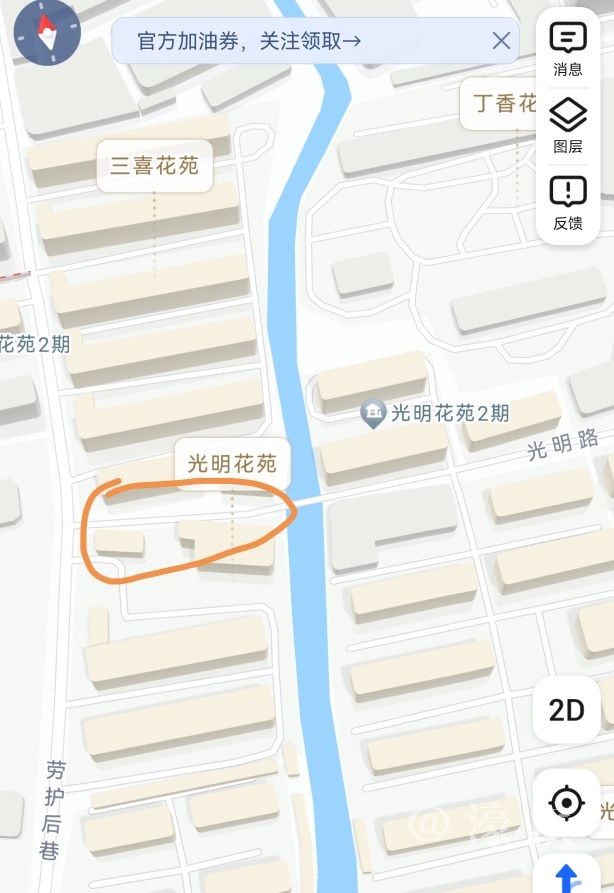Open 反馈 feedback
614x893 pixels.
(568, 202)
